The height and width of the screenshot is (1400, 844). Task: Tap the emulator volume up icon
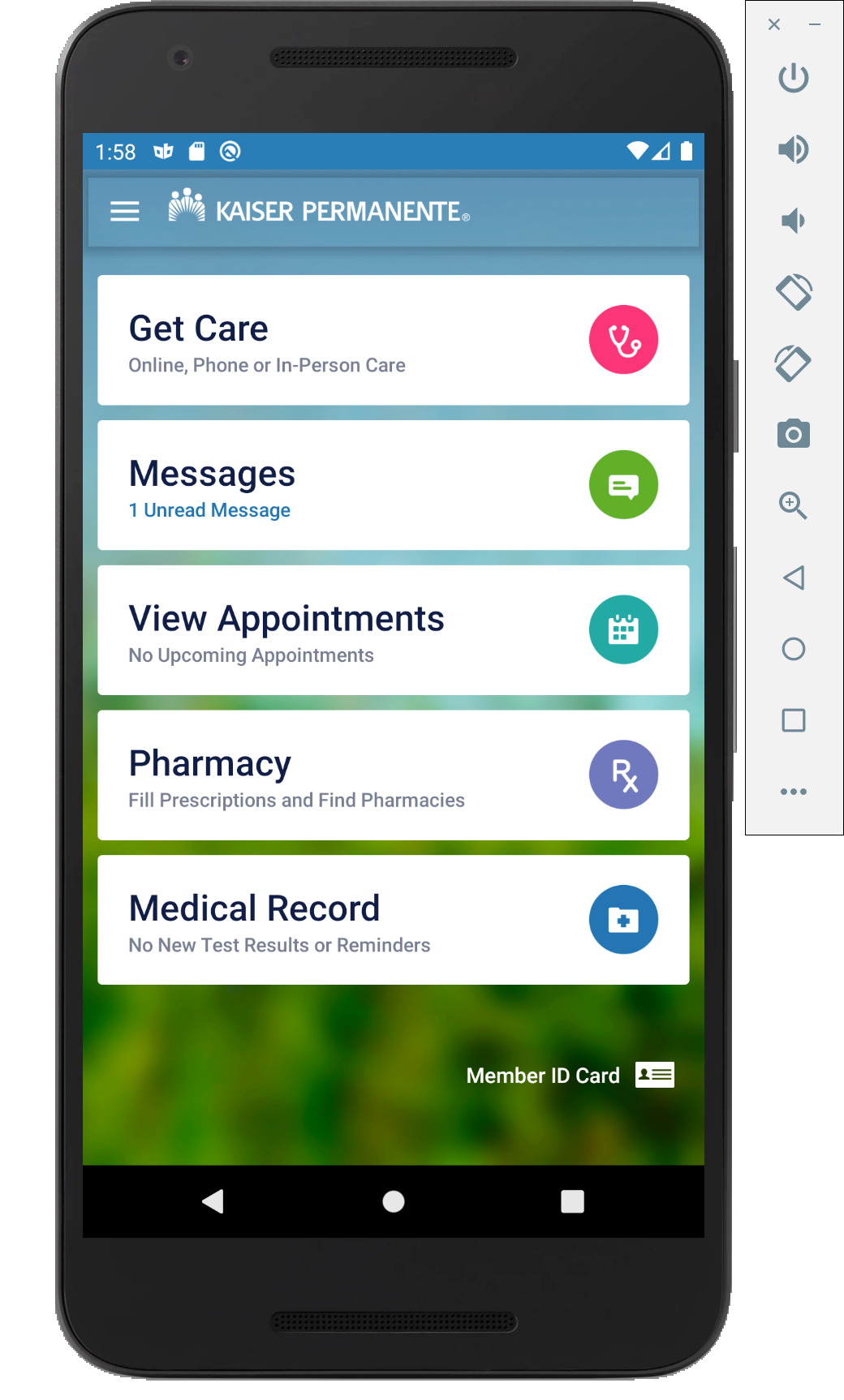794,149
